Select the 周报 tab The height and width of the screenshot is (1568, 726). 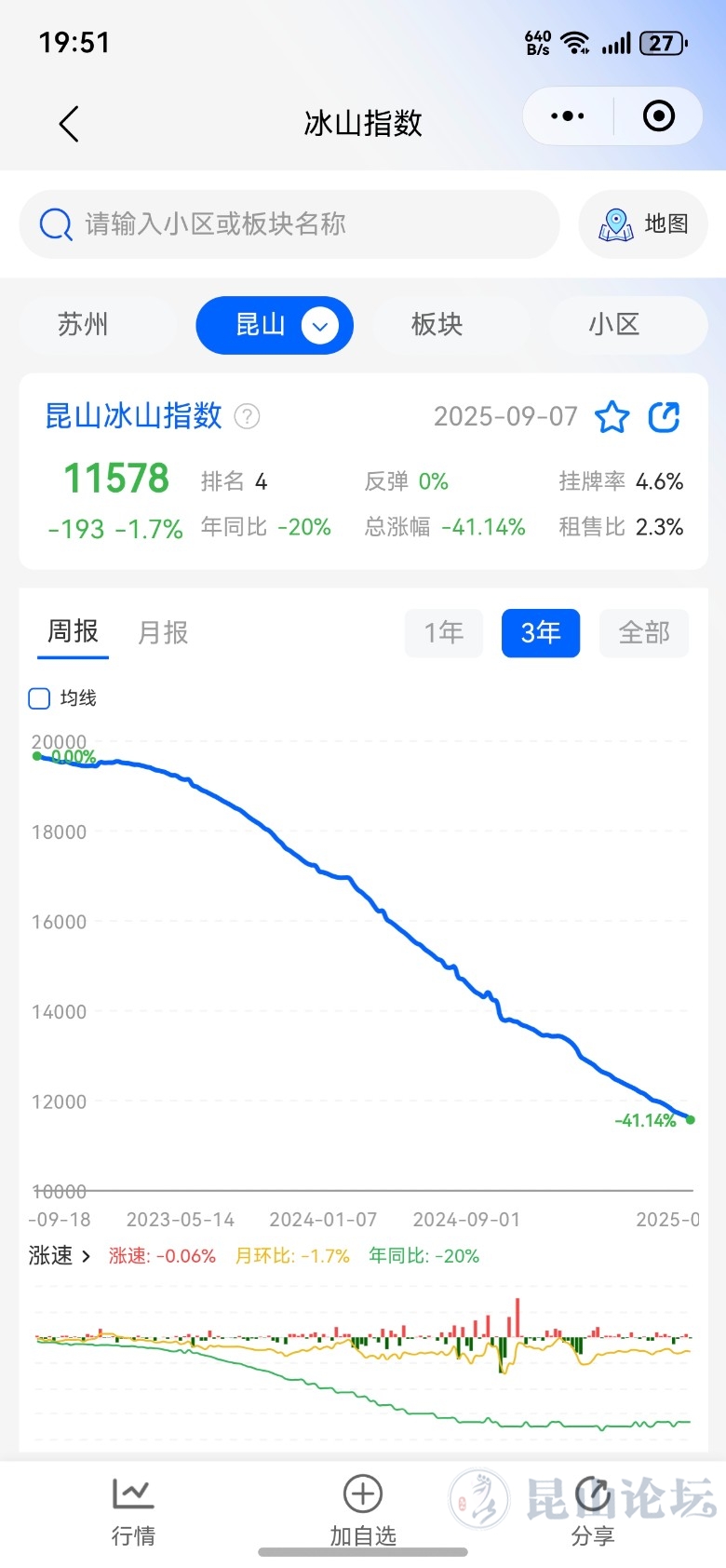click(x=73, y=632)
